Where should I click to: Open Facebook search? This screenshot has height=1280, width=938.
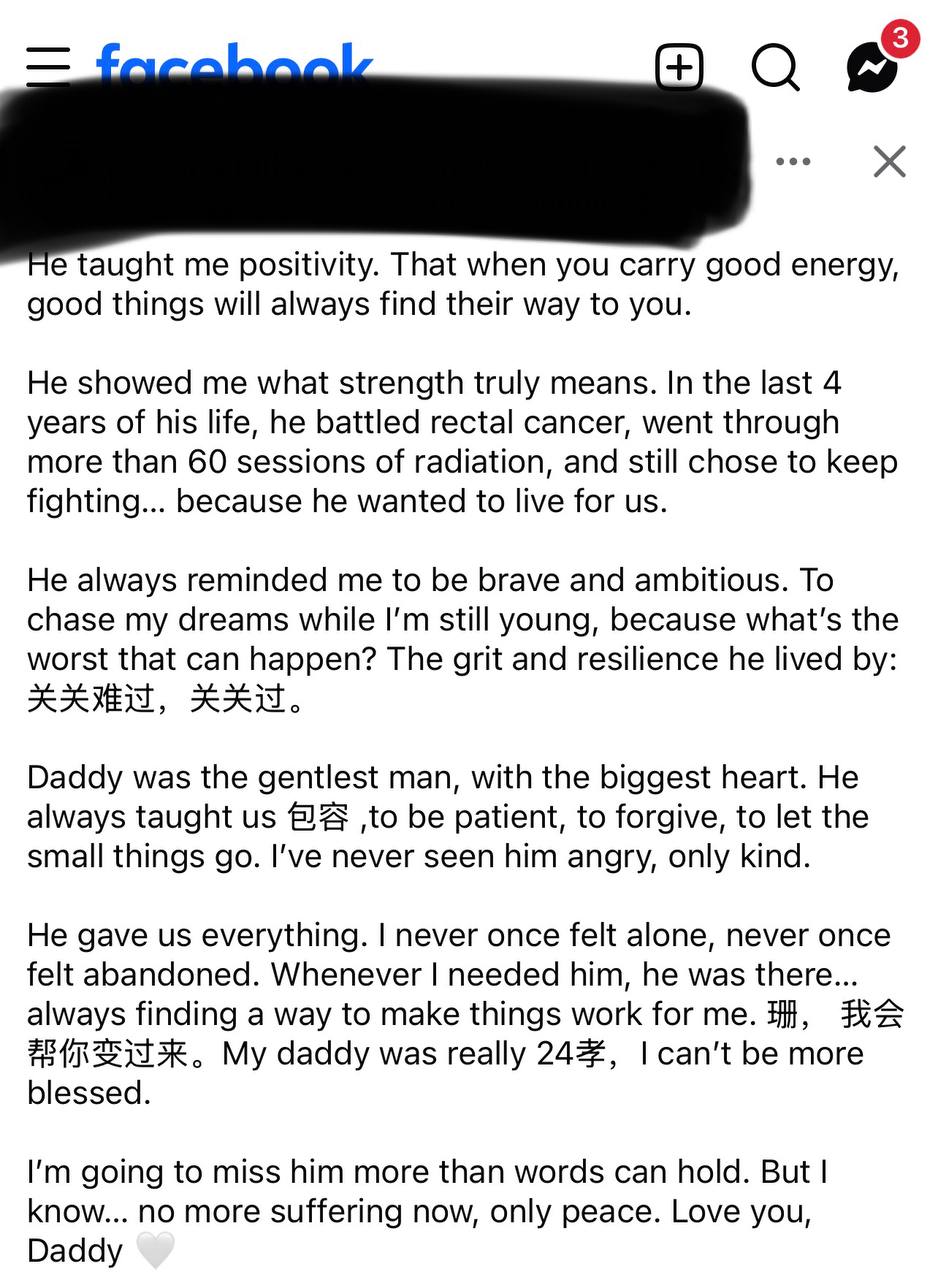pos(775,67)
